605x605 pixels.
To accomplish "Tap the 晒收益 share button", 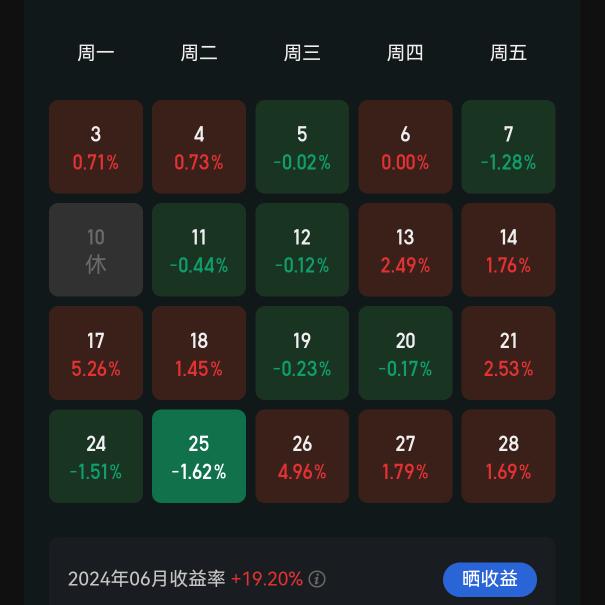I will click(x=490, y=579).
